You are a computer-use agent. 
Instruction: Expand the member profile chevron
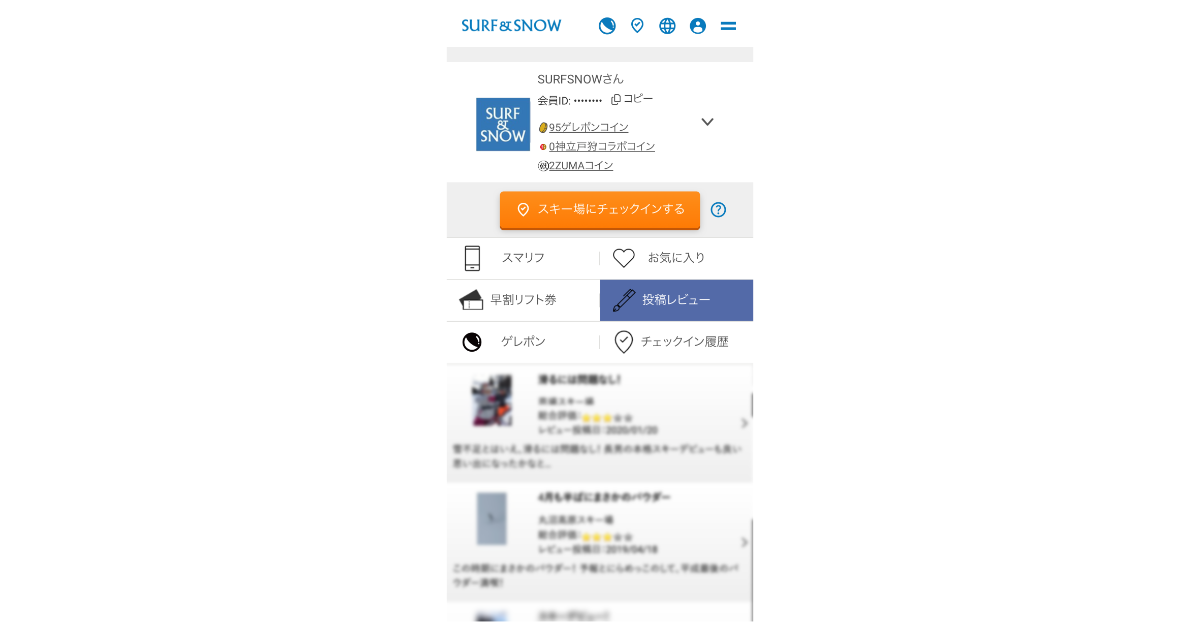[707, 122]
